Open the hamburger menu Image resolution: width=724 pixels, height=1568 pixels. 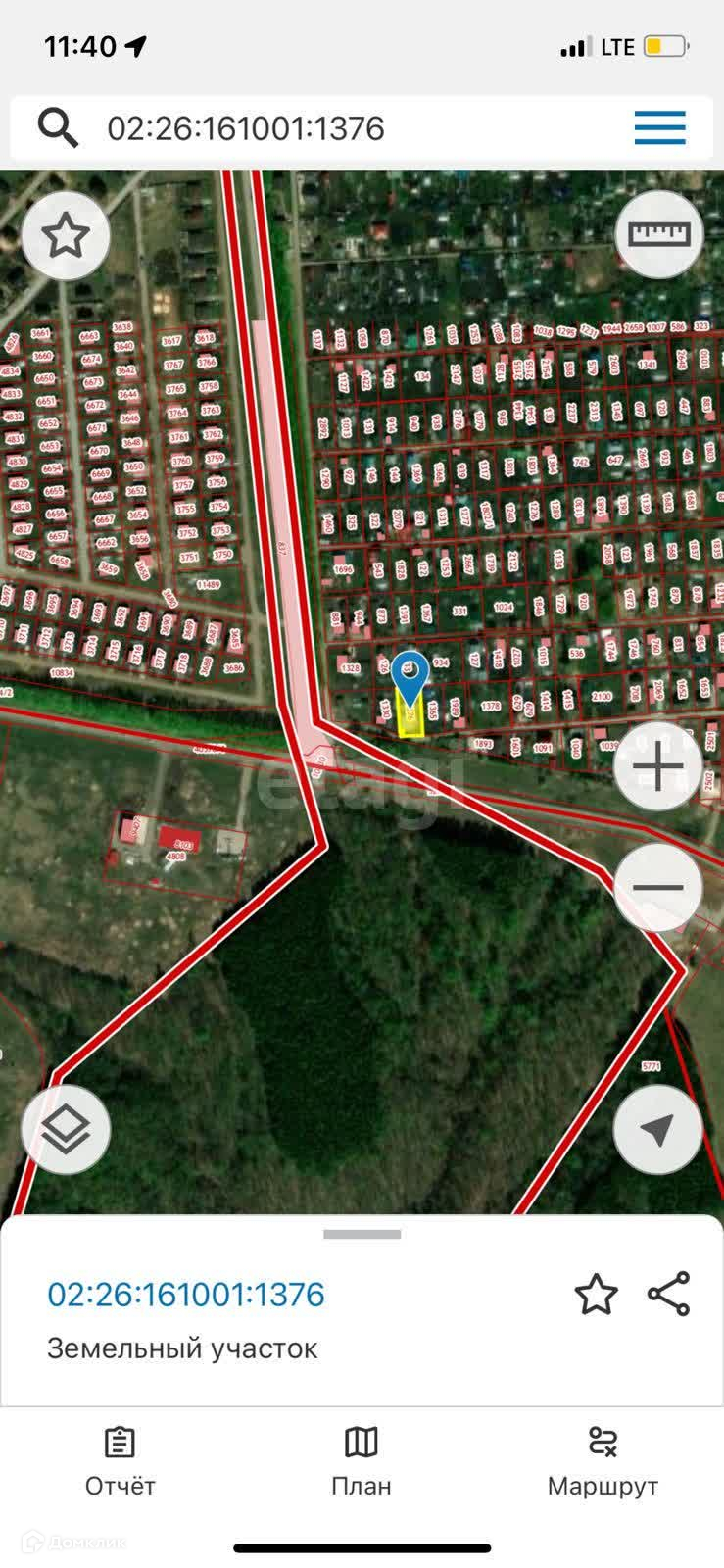click(x=659, y=128)
